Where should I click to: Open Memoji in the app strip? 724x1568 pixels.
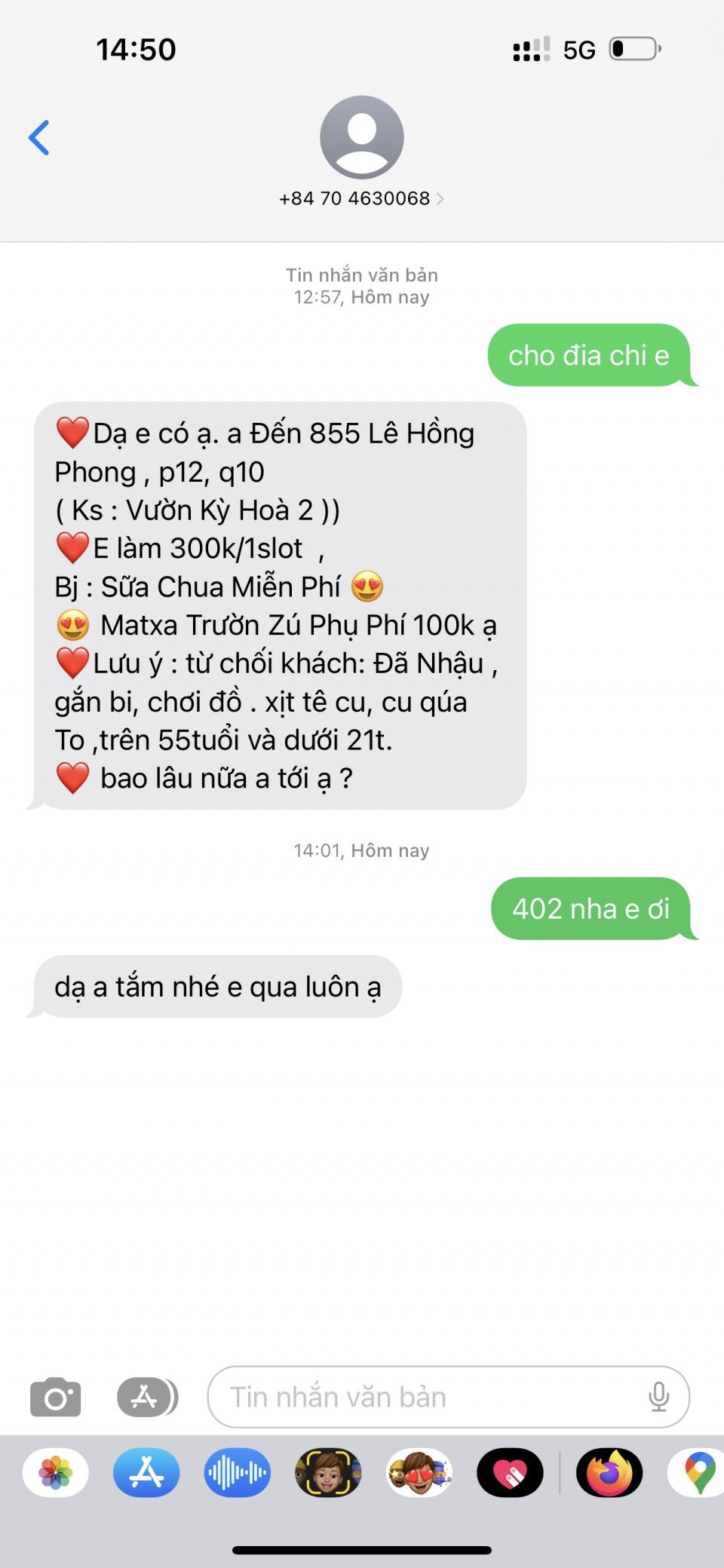pyautogui.click(x=328, y=1472)
